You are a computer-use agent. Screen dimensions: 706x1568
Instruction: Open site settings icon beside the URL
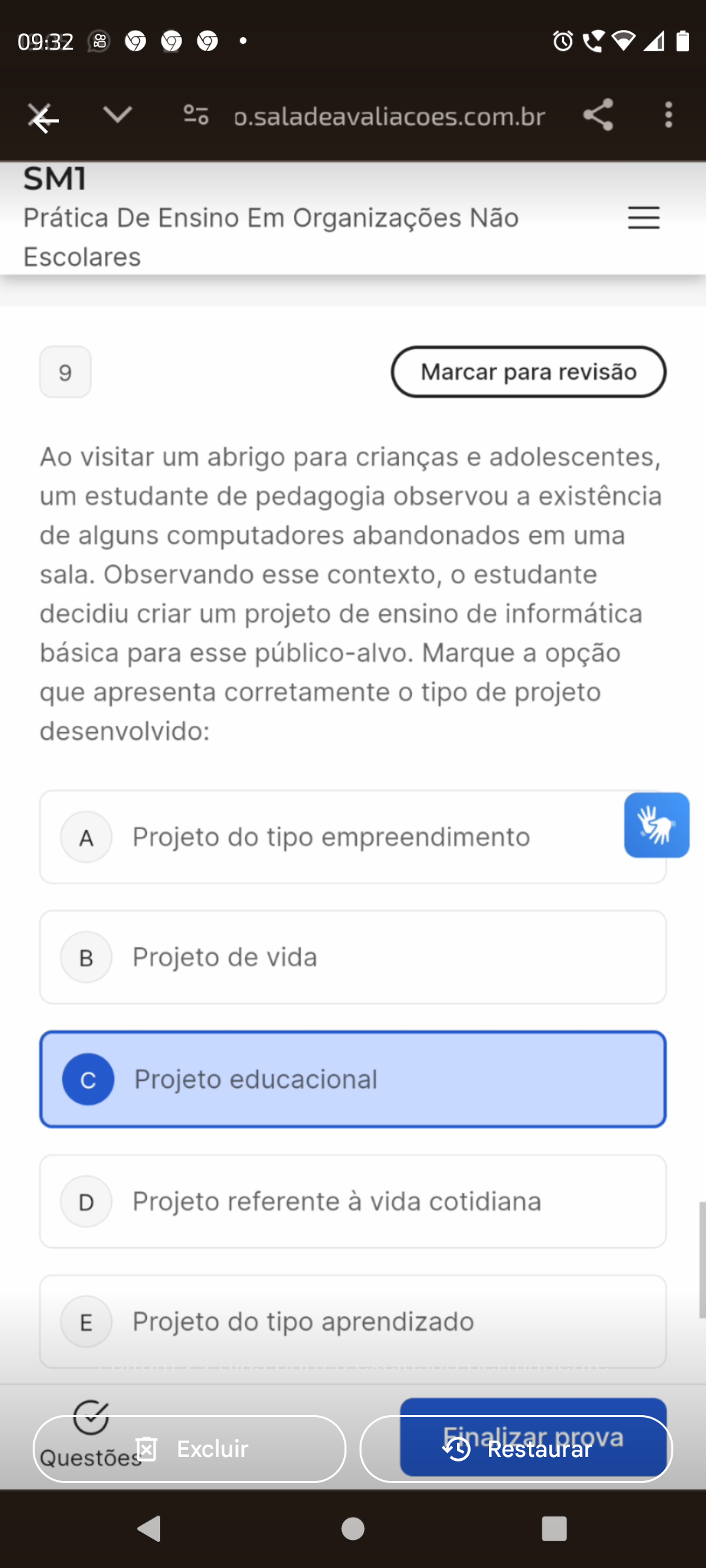click(x=196, y=116)
